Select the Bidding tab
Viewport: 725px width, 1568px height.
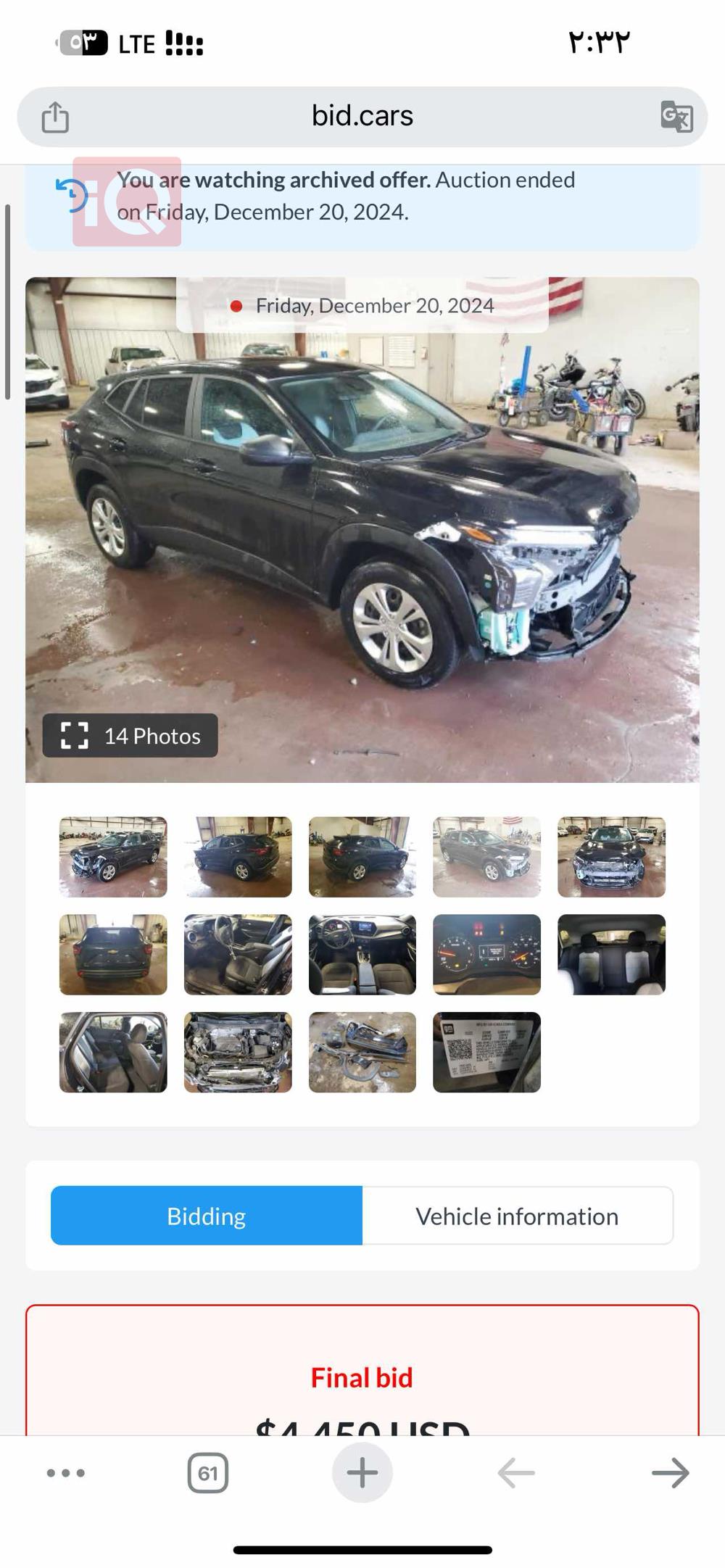[x=207, y=1216]
